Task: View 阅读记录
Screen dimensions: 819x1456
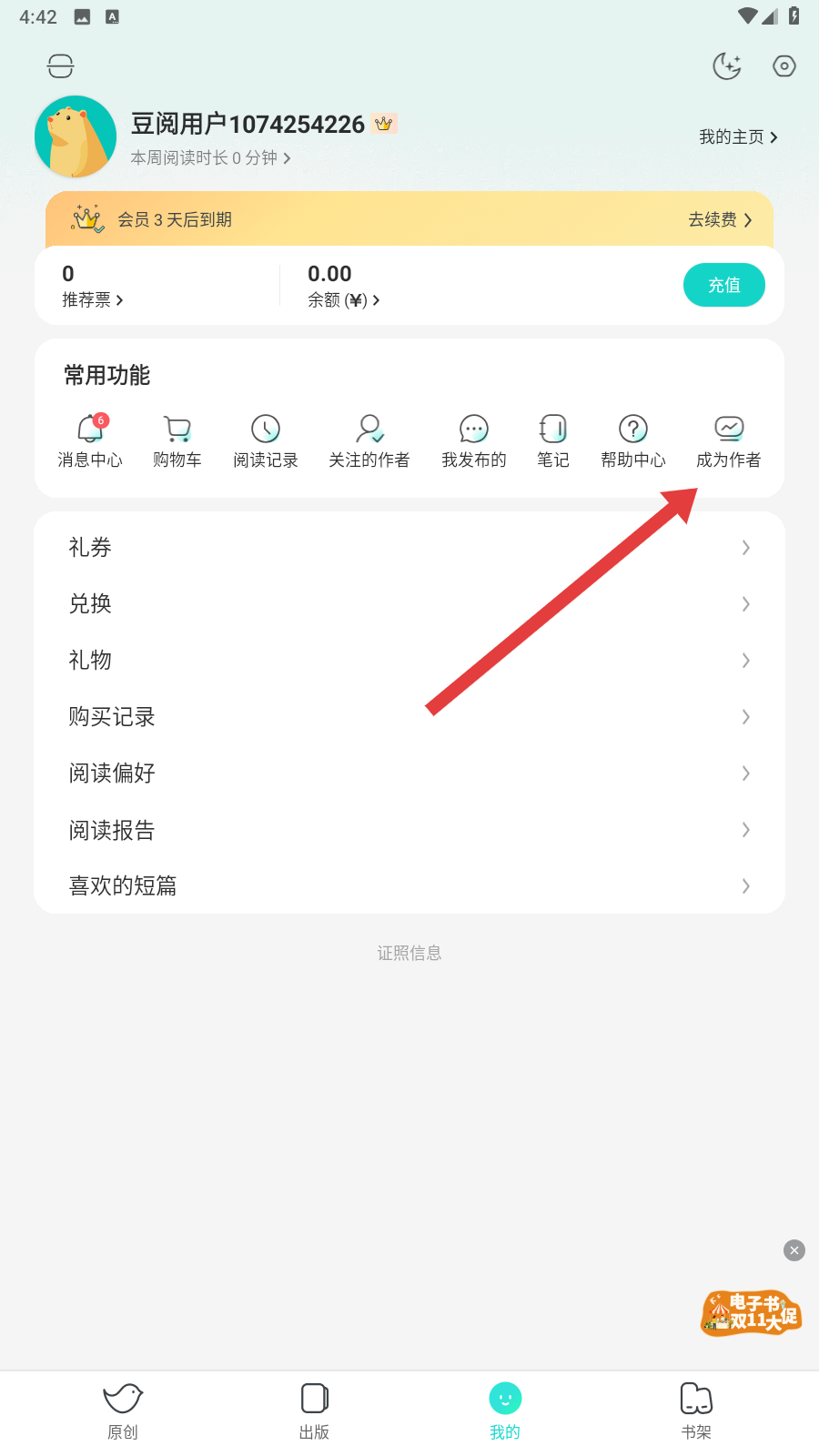Action: coord(265,440)
